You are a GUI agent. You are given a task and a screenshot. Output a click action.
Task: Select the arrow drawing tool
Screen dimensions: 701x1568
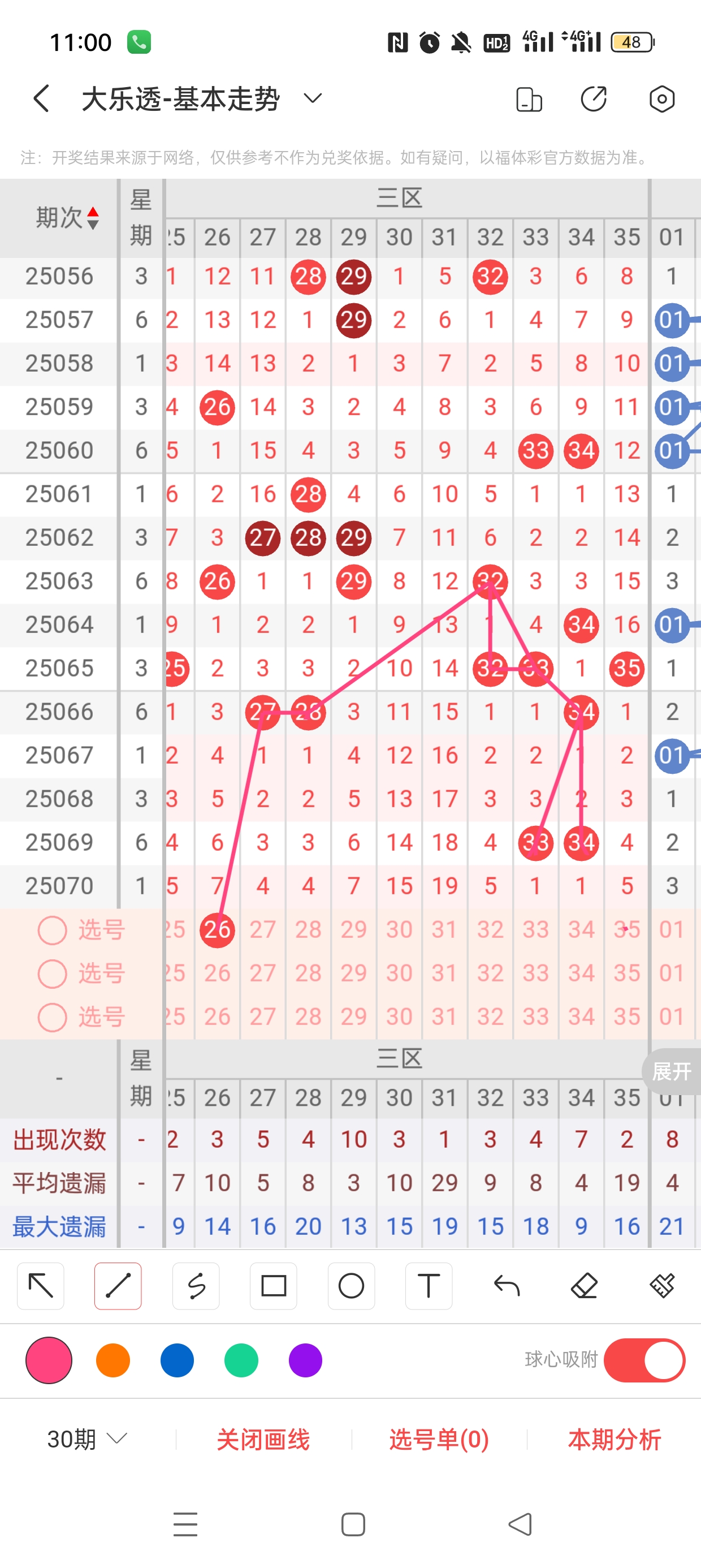41,1286
